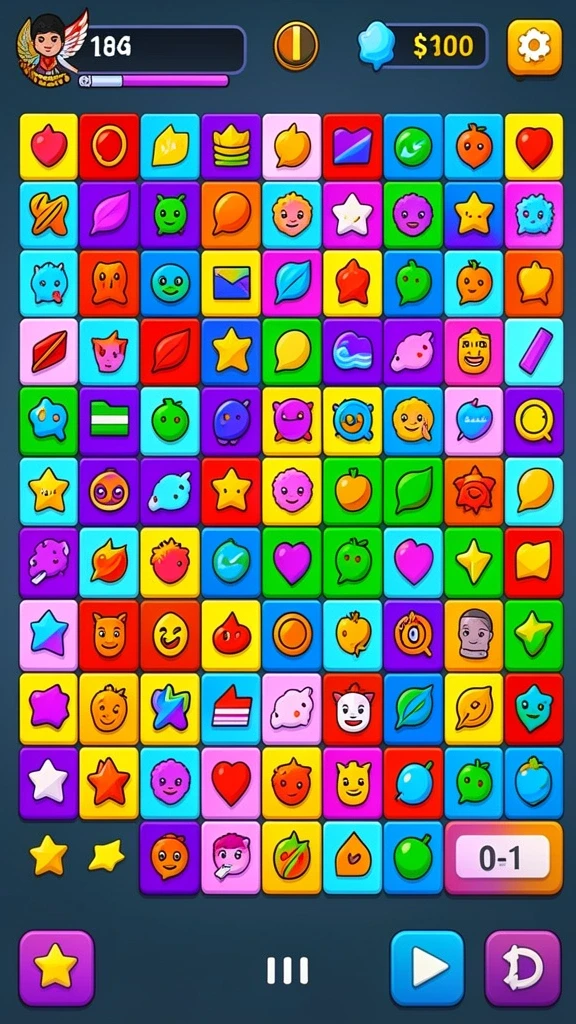Tap the blue envelope tile on yellow

[231, 282]
